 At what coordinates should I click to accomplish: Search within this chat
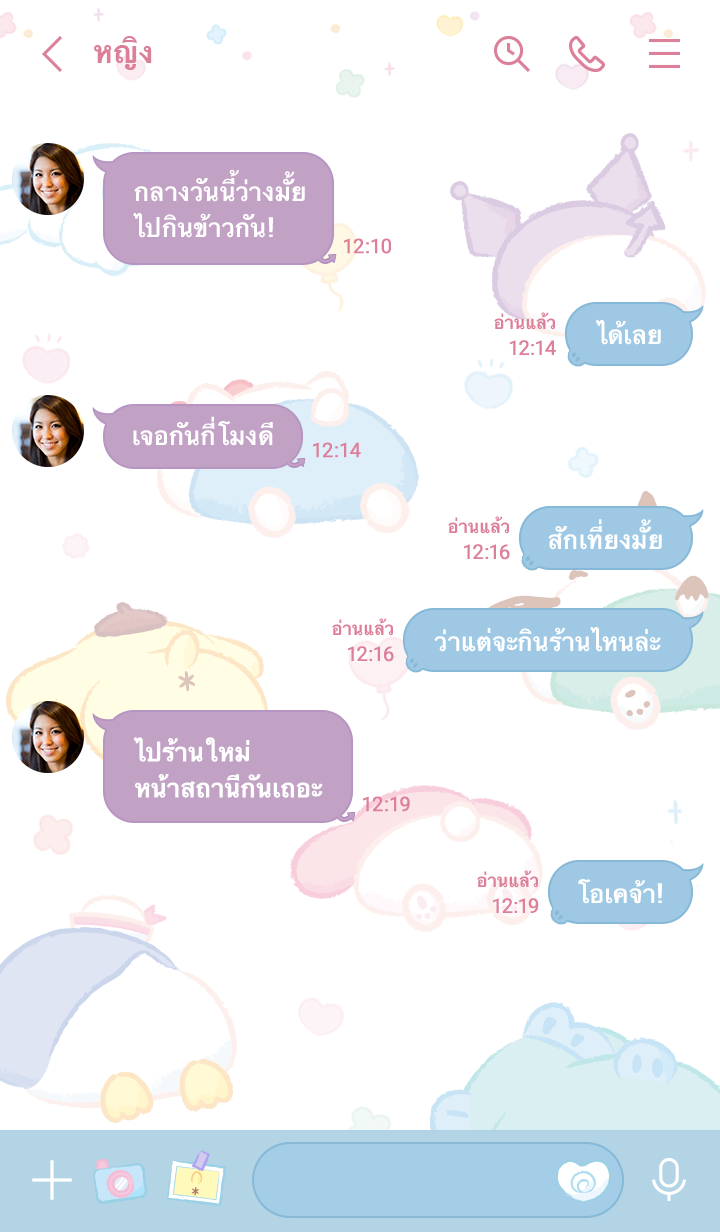pyautogui.click(x=512, y=54)
